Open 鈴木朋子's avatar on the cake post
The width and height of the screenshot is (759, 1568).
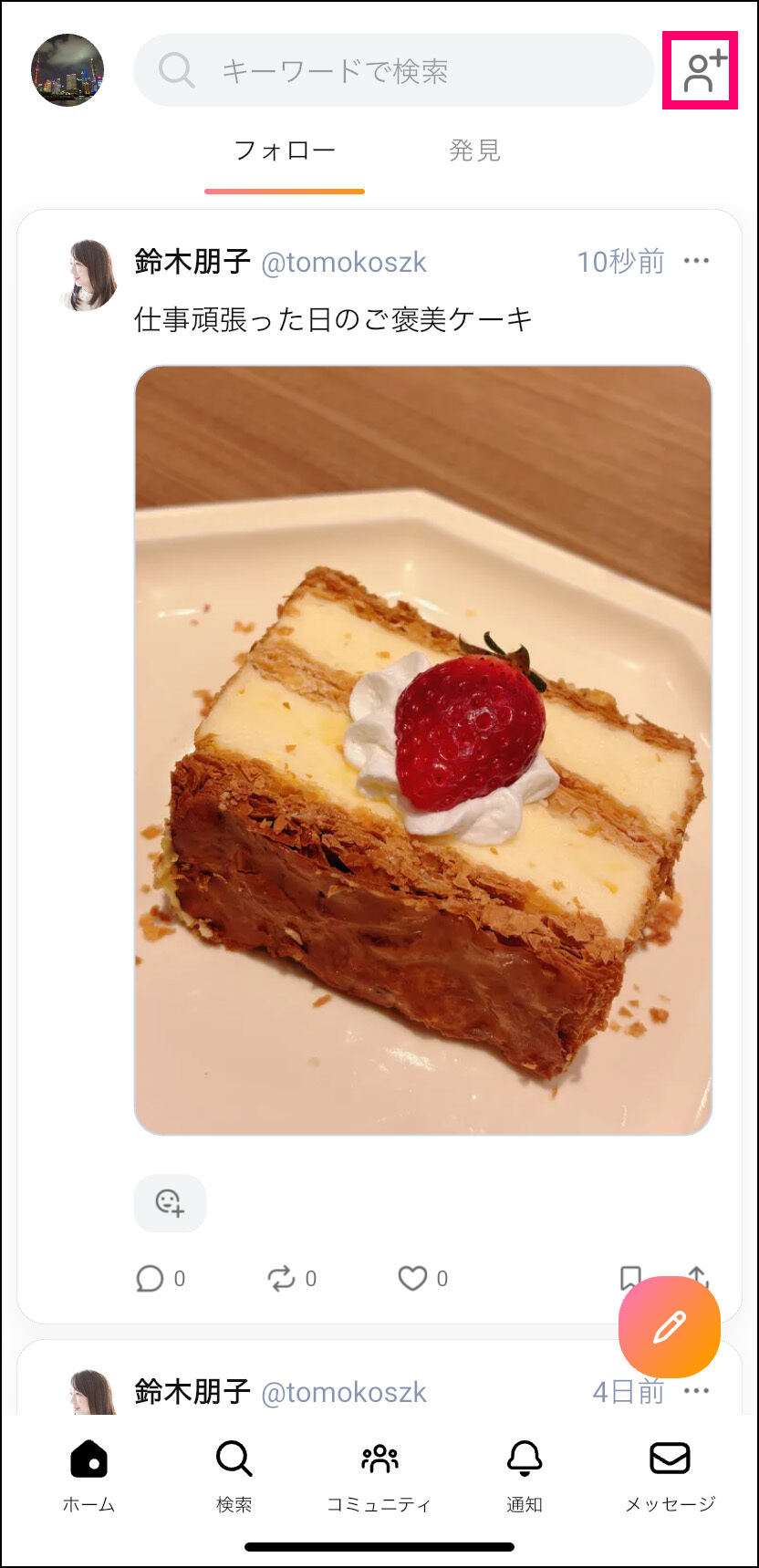tap(89, 275)
